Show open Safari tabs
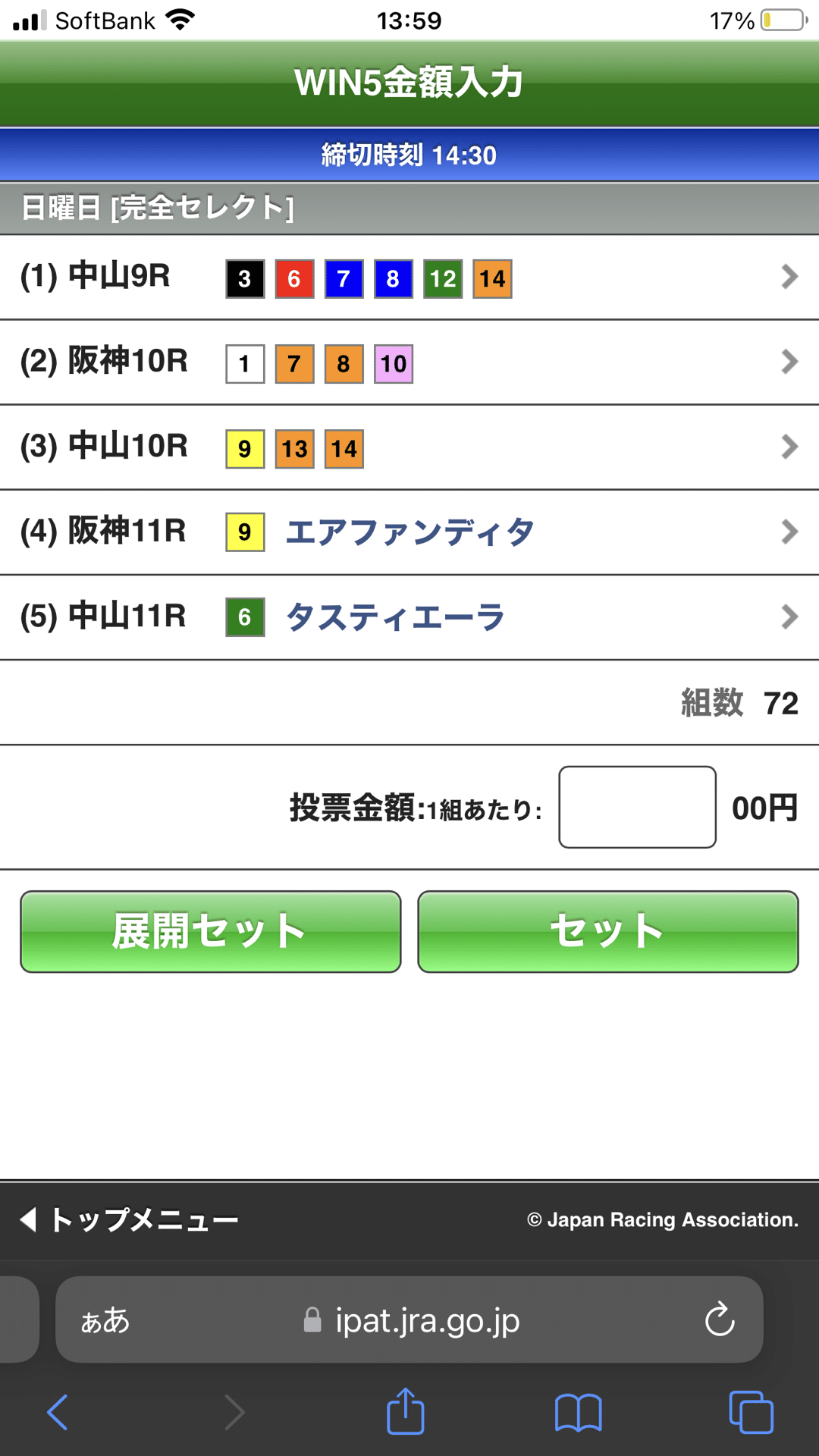The width and height of the screenshot is (819, 1456). tap(751, 1412)
